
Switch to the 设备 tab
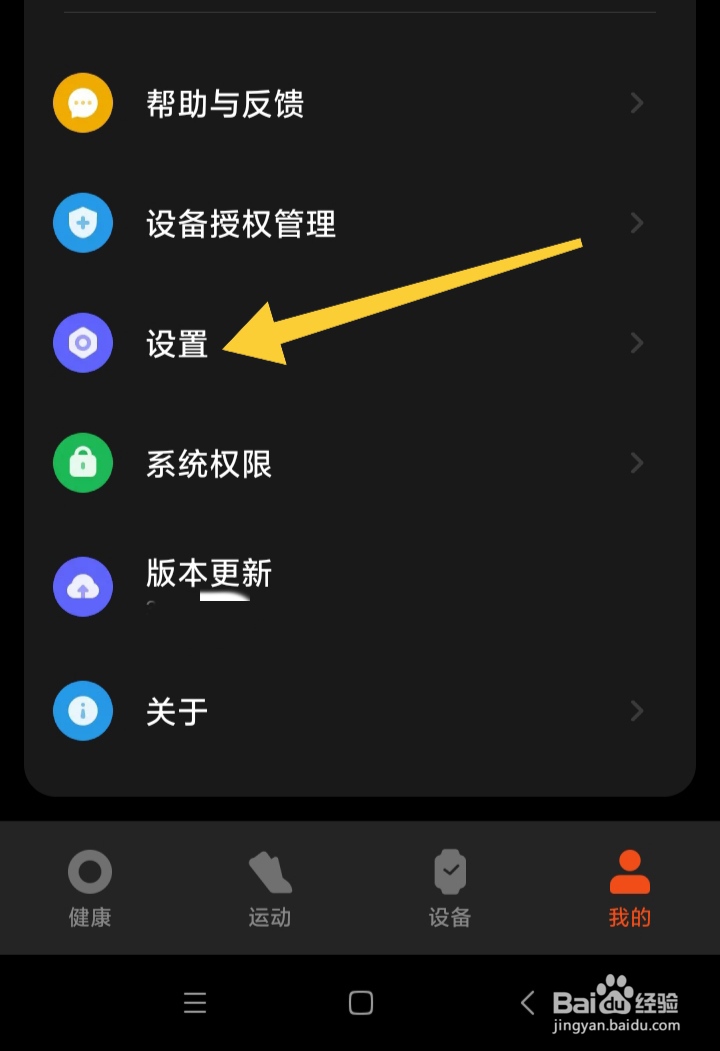449,890
